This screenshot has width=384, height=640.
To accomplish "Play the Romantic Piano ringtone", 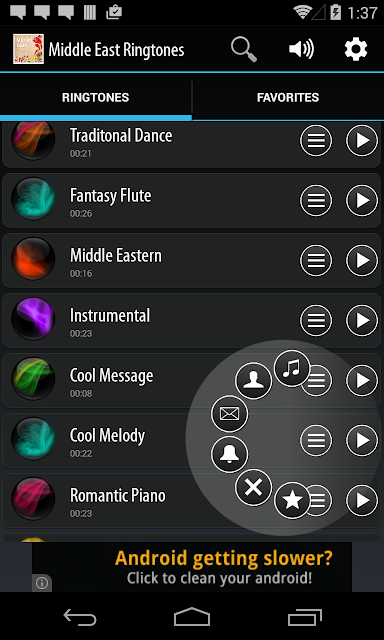I will pos(362,500).
